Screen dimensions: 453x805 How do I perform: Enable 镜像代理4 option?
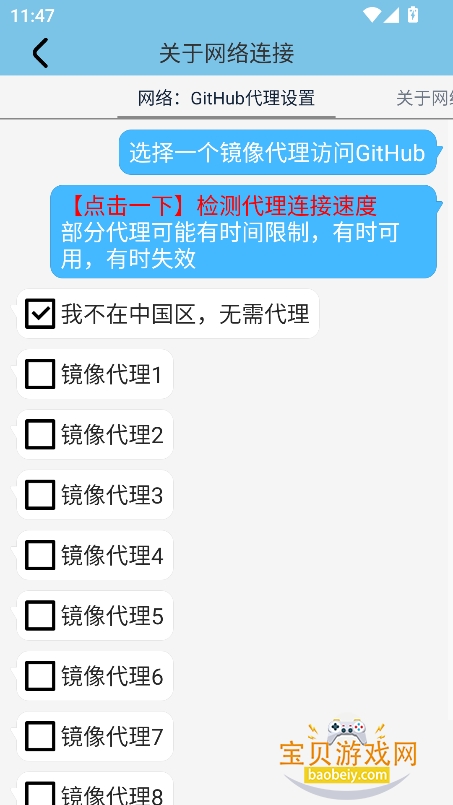tap(40, 555)
